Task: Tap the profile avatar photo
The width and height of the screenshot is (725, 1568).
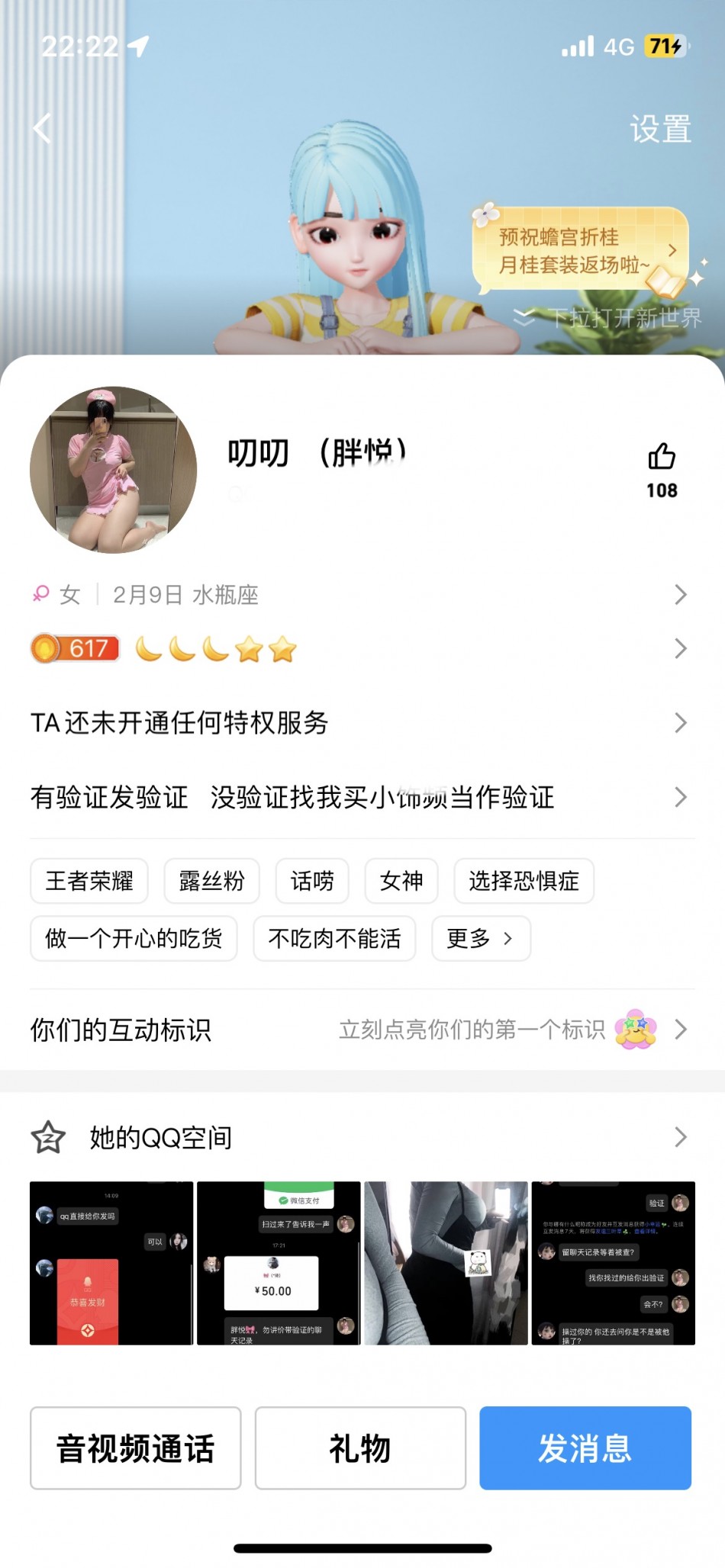Action: pos(113,470)
